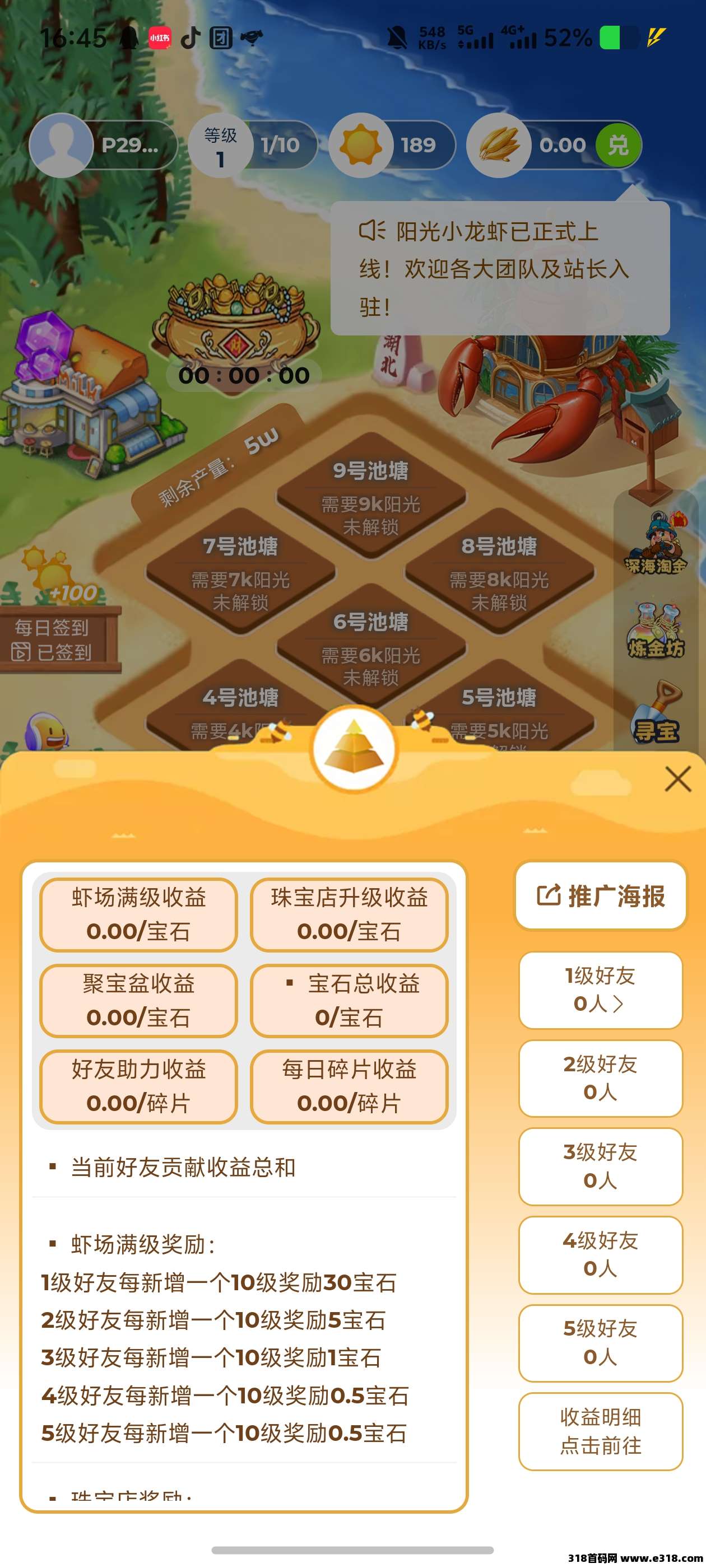Image resolution: width=706 pixels, height=1568 pixels.
Task: Select the locked 7号池塘 pond
Action: point(240,572)
